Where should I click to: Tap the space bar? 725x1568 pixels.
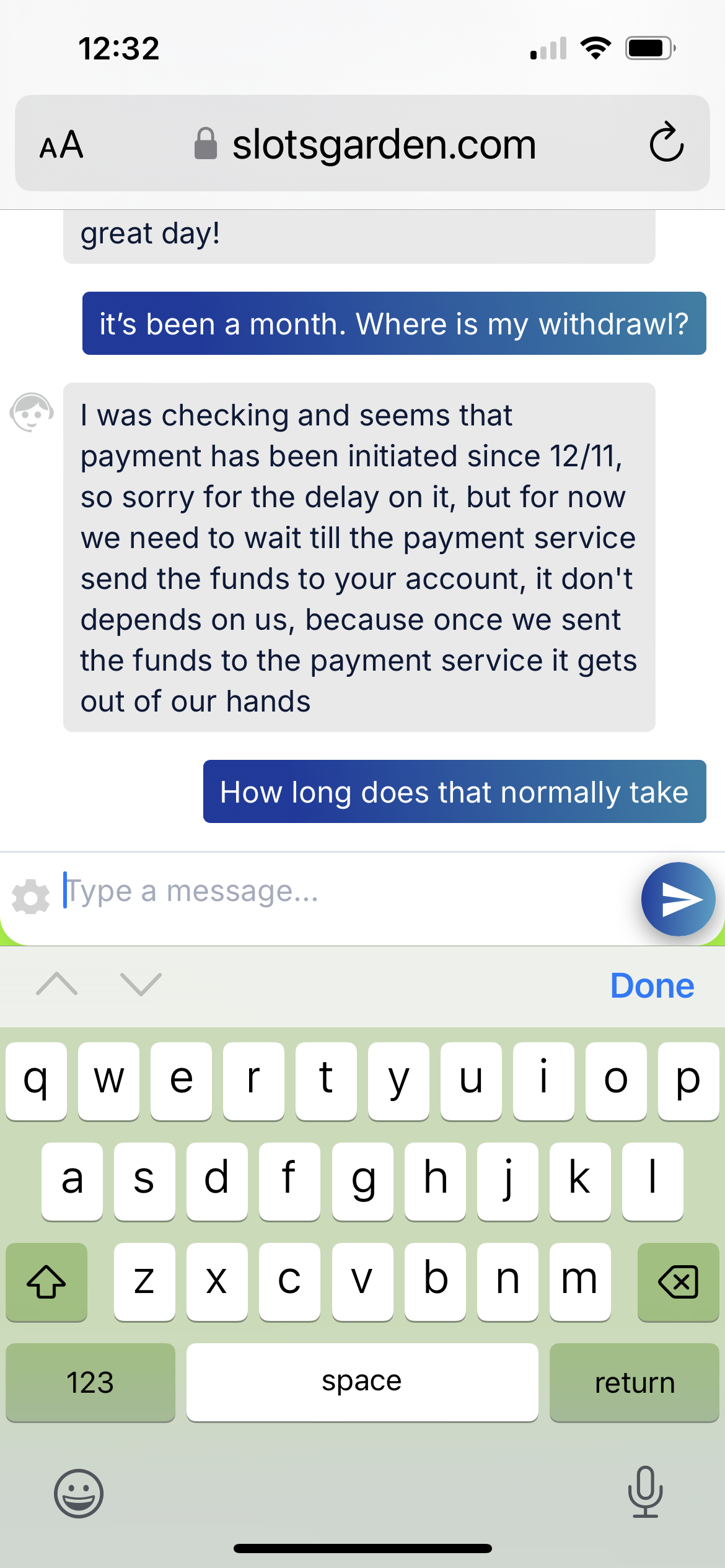tap(362, 1382)
